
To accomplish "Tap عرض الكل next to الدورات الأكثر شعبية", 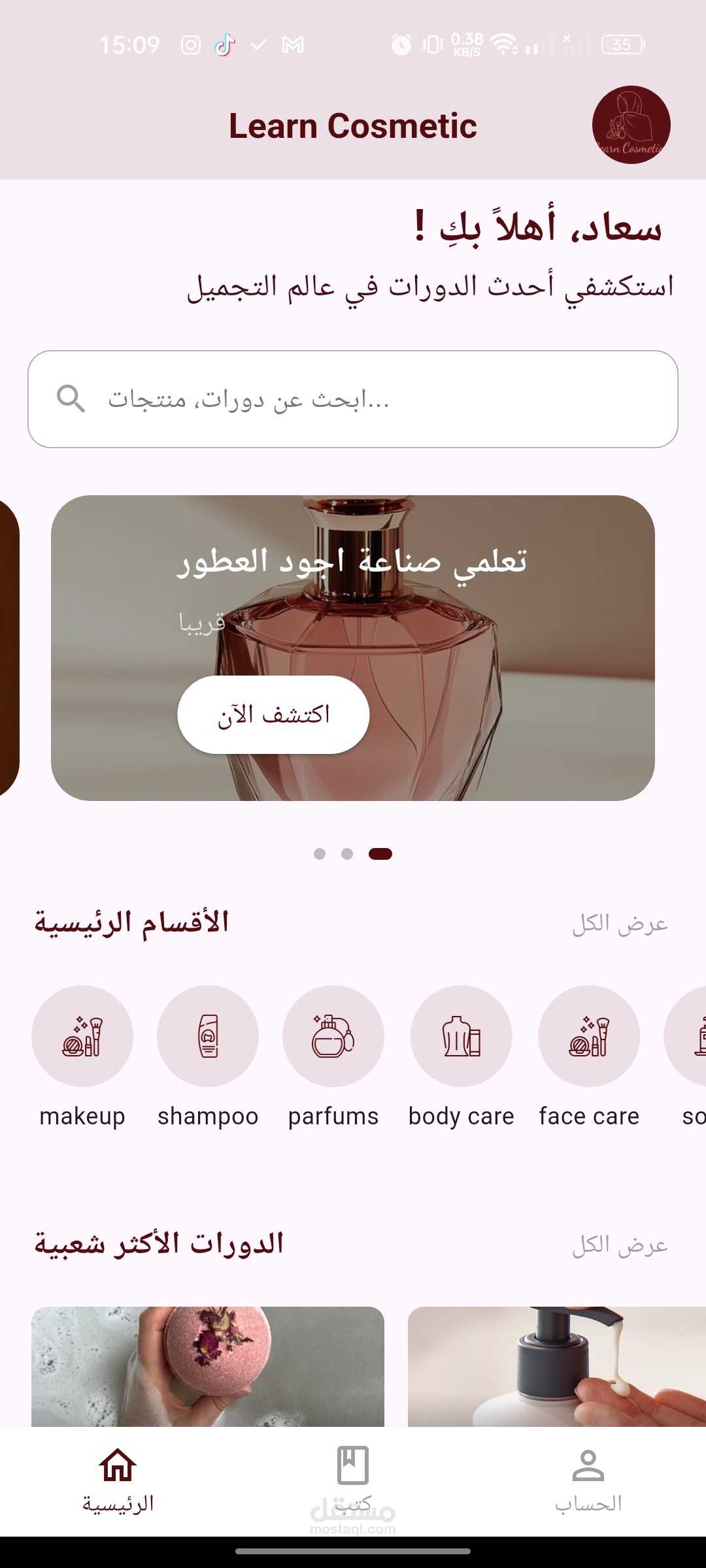I will point(620,1245).
